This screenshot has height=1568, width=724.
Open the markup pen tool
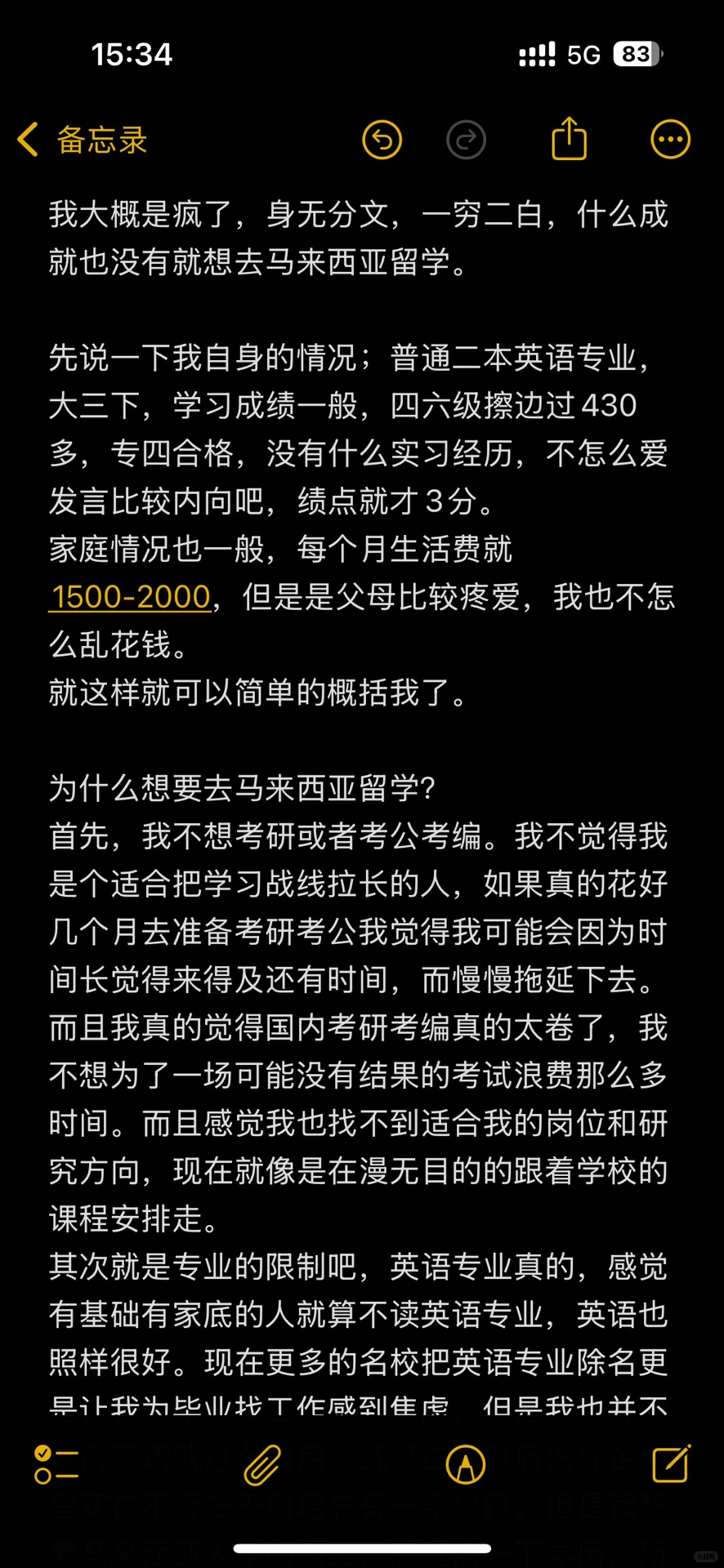point(466,1464)
